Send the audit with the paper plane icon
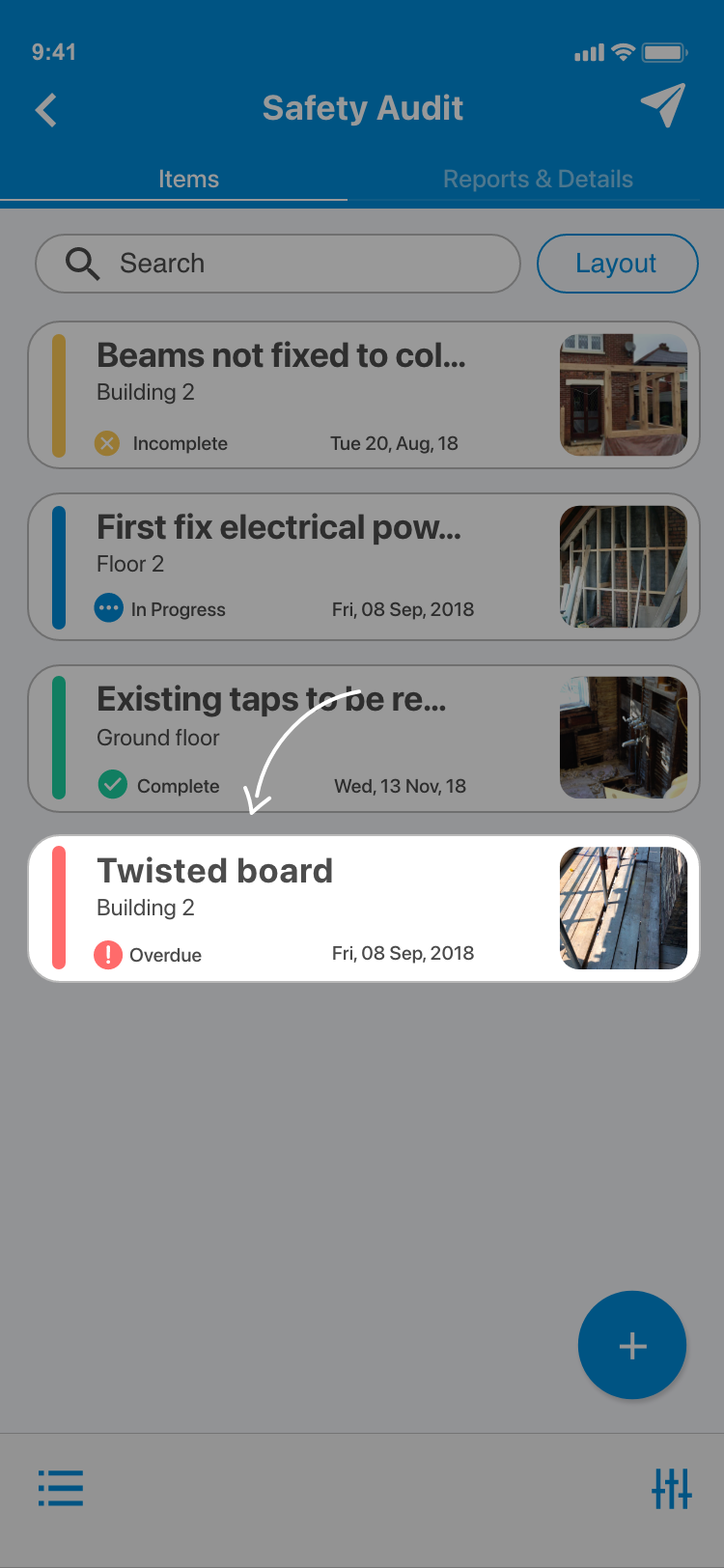The image size is (724, 1568). (662, 105)
